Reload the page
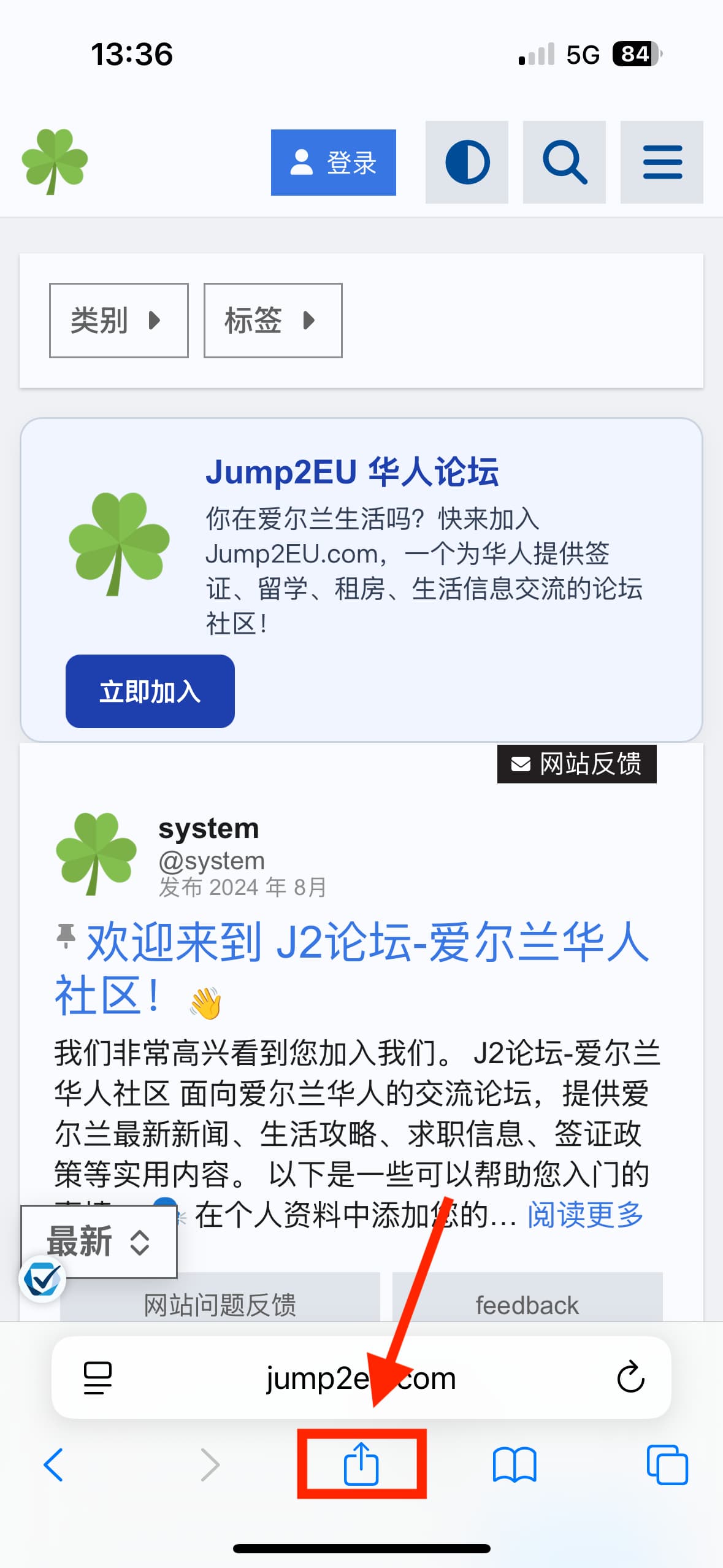 click(630, 1378)
